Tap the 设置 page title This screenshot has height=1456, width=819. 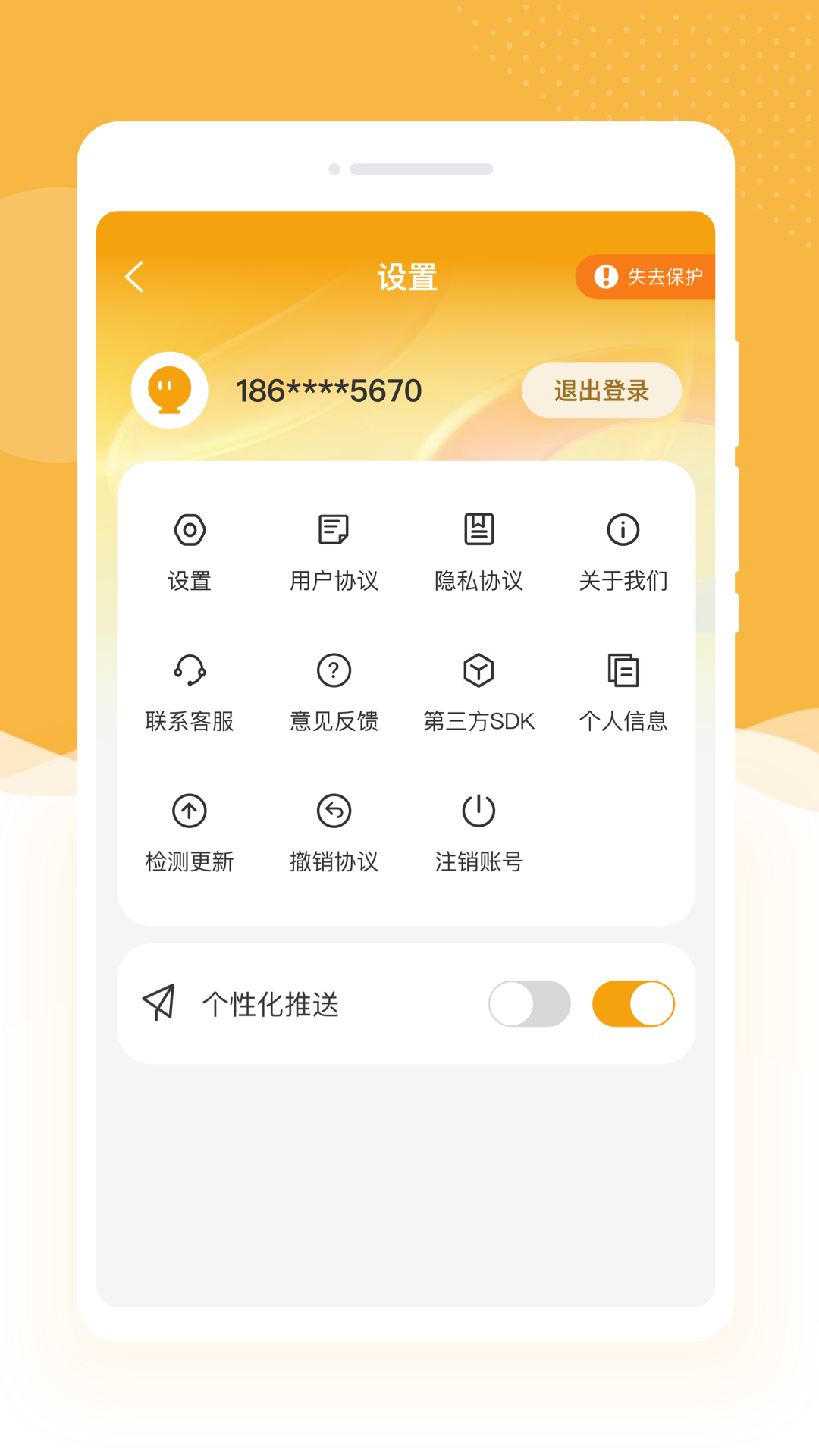tap(408, 276)
